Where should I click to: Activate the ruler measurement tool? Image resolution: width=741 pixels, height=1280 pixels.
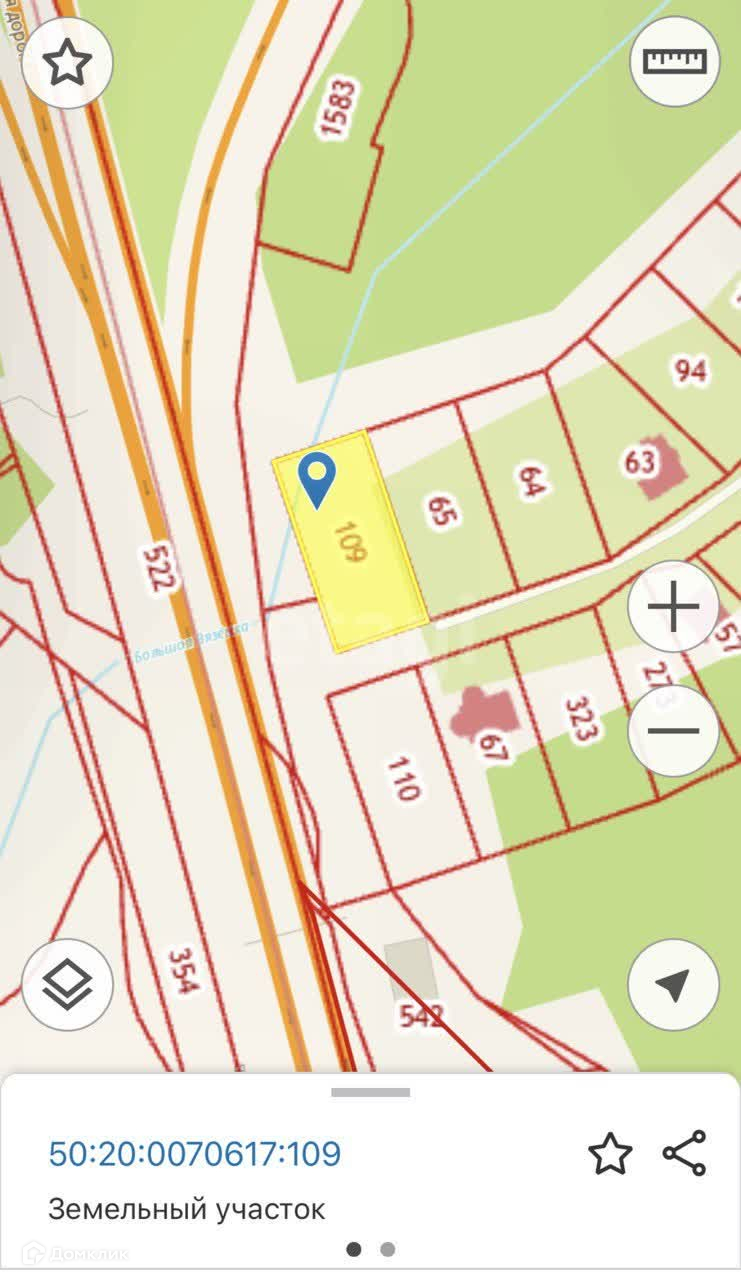pos(674,62)
